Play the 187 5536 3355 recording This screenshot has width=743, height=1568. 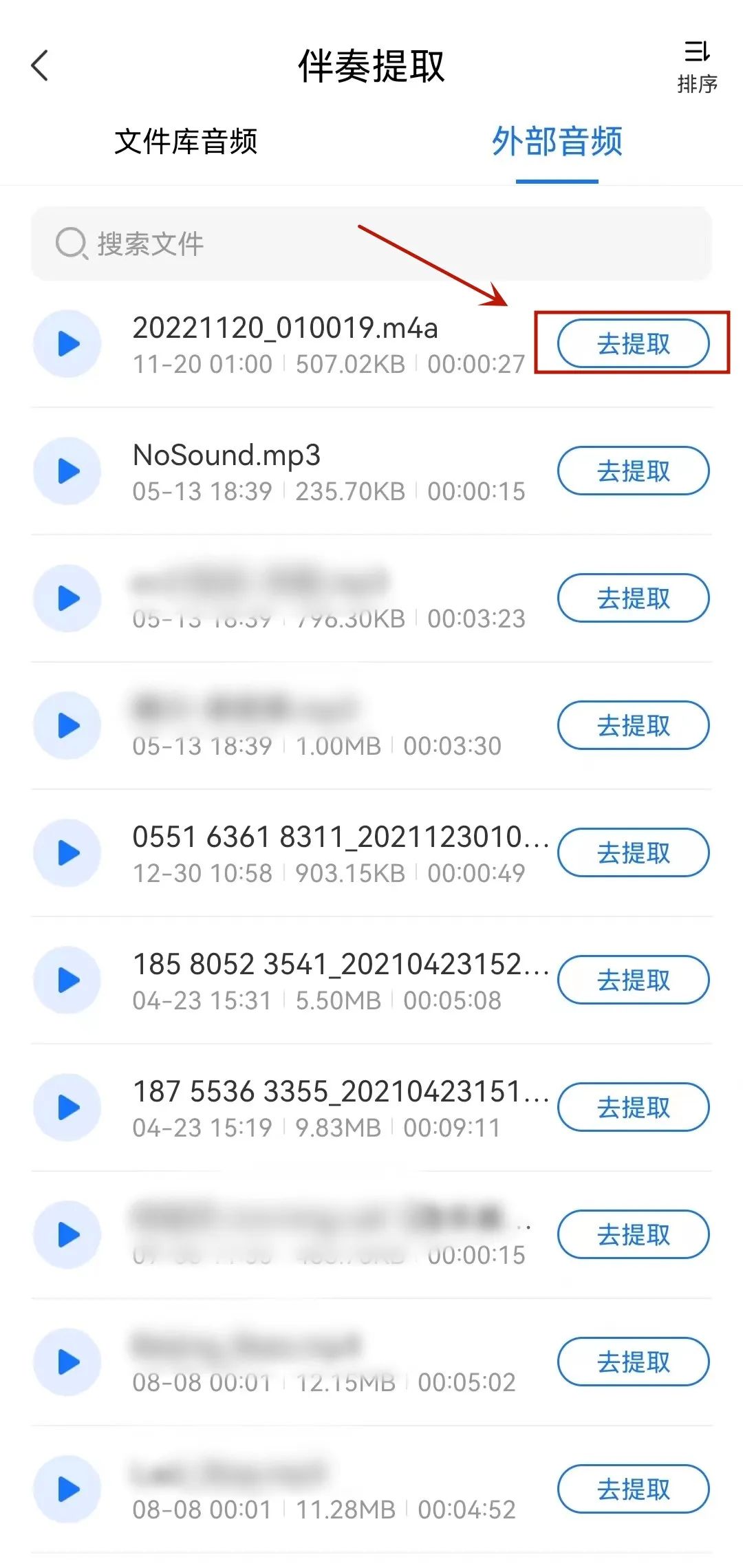67,1107
